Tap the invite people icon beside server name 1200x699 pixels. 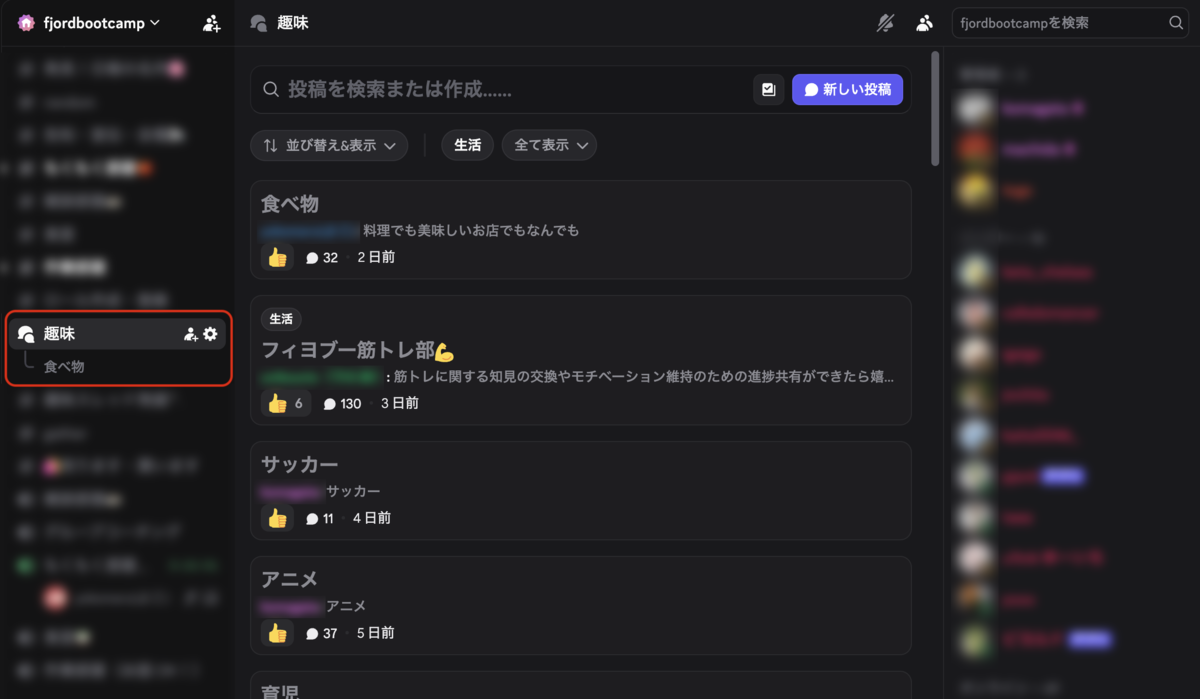coord(211,23)
